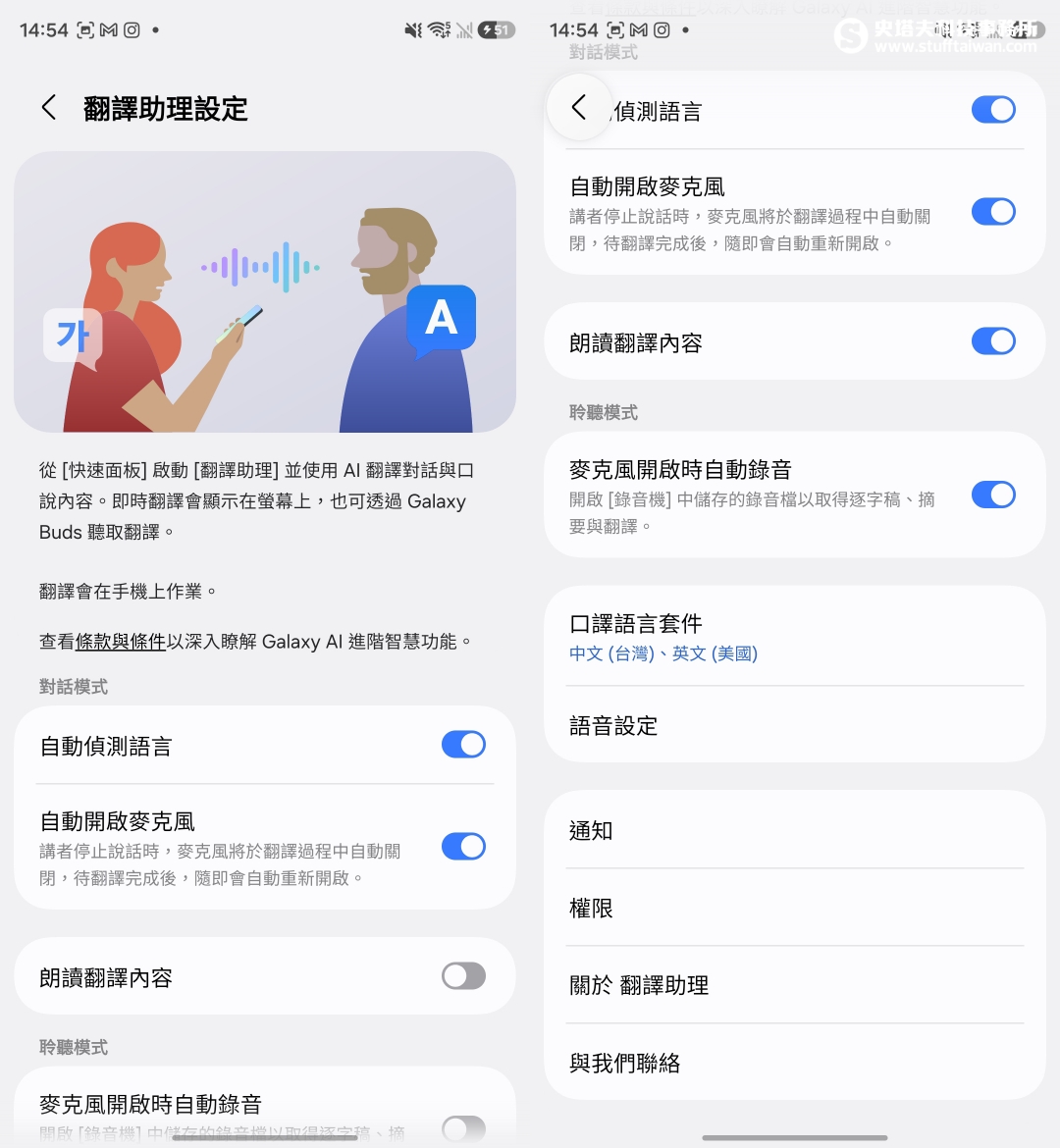
Task: Turn on the disabled 朗讀翻譯內容 switch
Action: pos(463,976)
